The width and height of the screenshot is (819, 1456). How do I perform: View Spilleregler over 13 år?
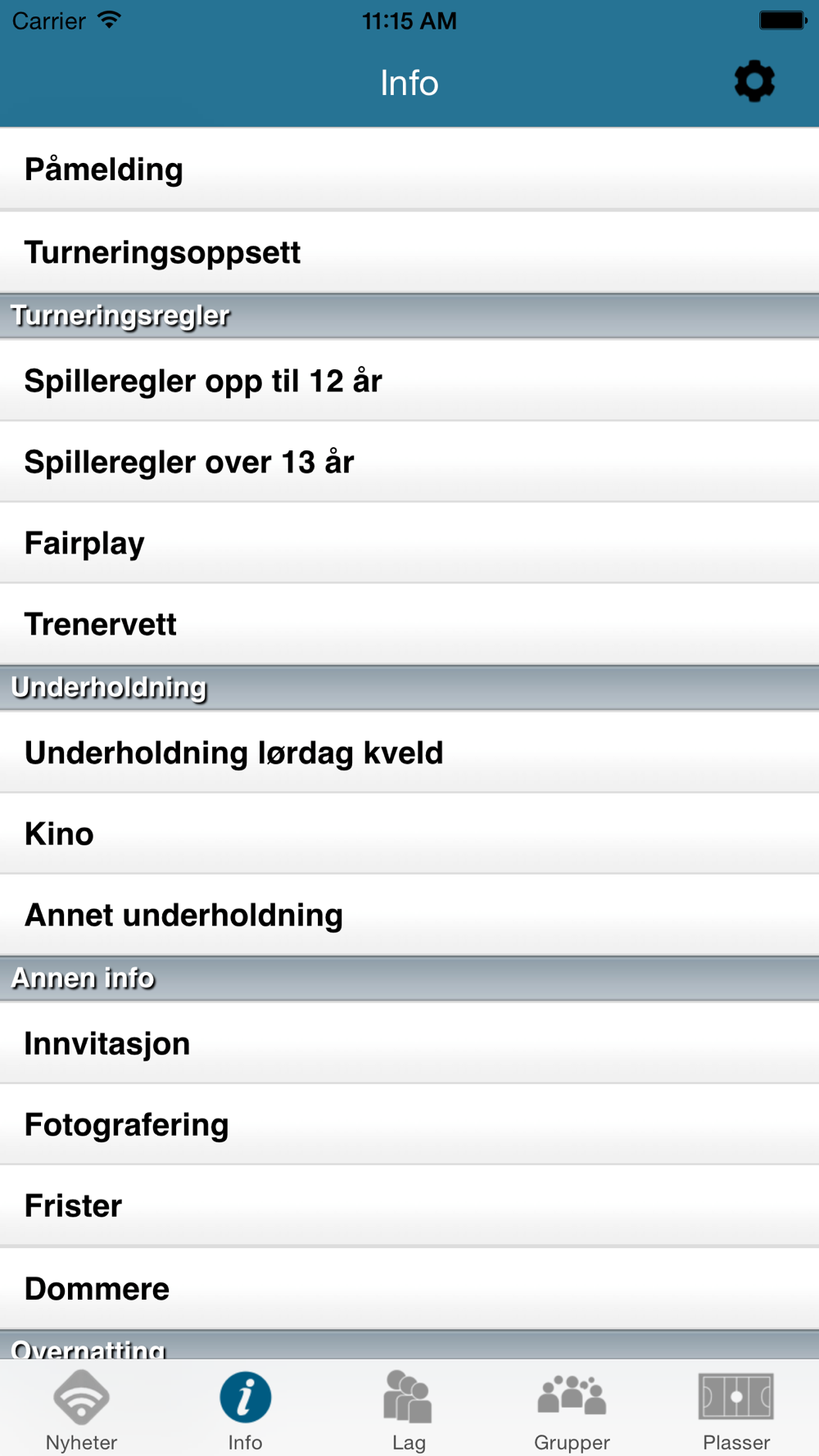pos(409,462)
